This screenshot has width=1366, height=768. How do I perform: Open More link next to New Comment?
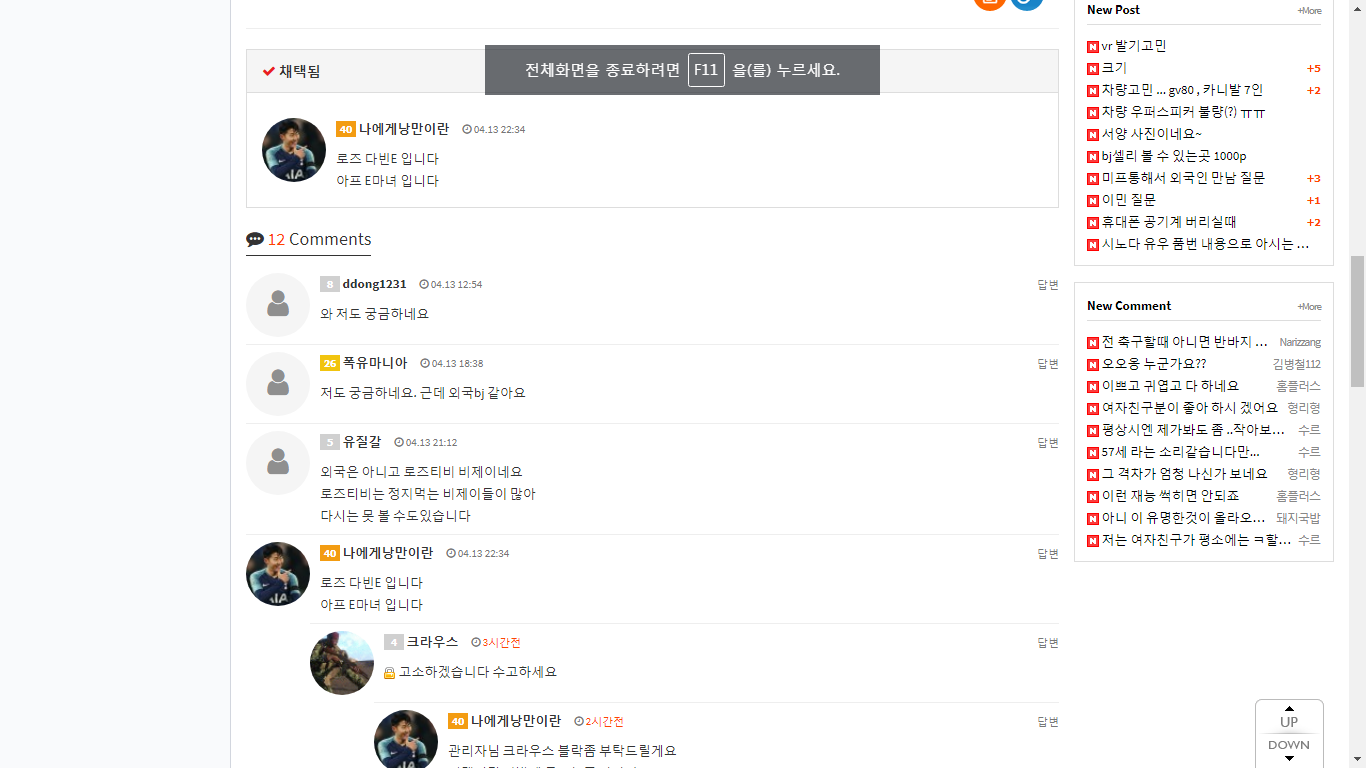point(1309,307)
